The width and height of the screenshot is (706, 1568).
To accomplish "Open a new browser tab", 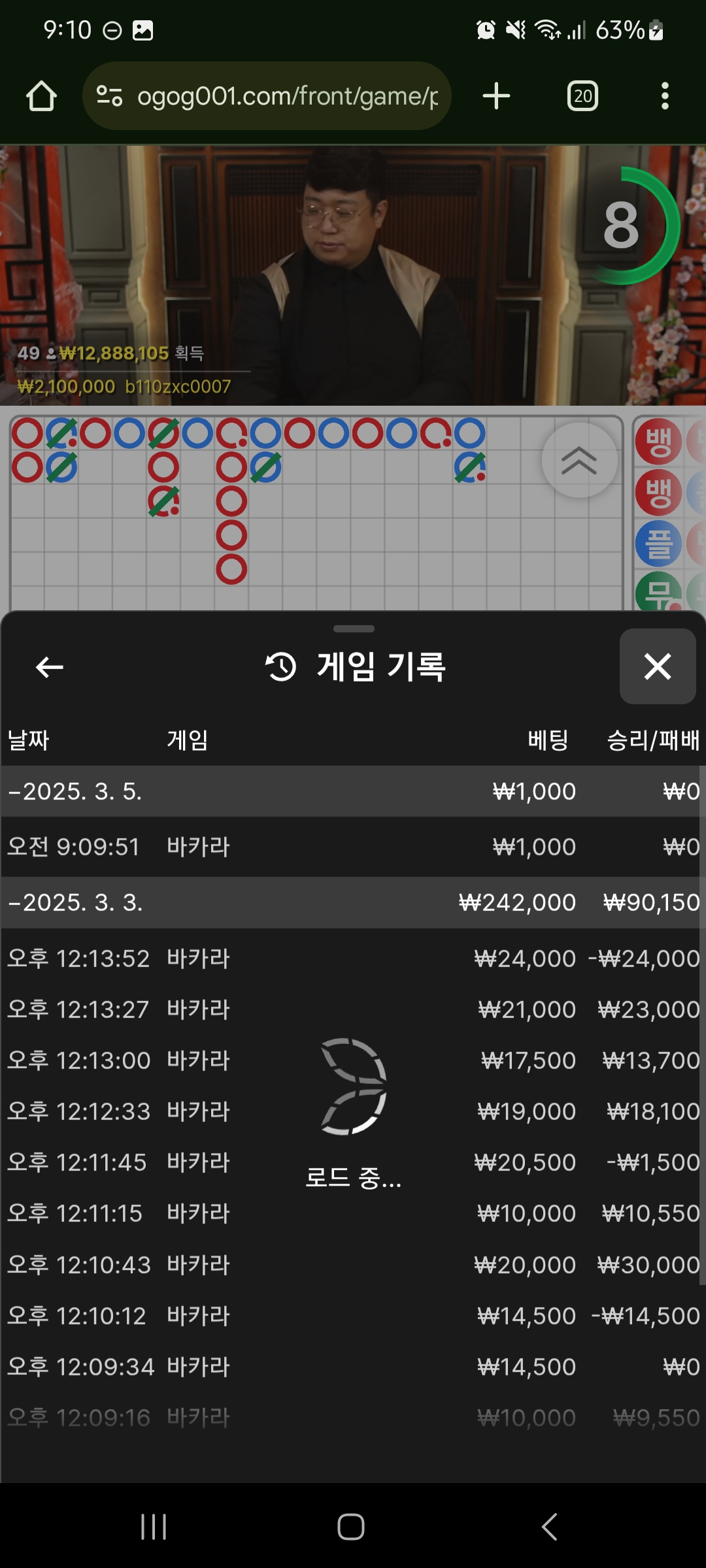I will (x=496, y=96).
